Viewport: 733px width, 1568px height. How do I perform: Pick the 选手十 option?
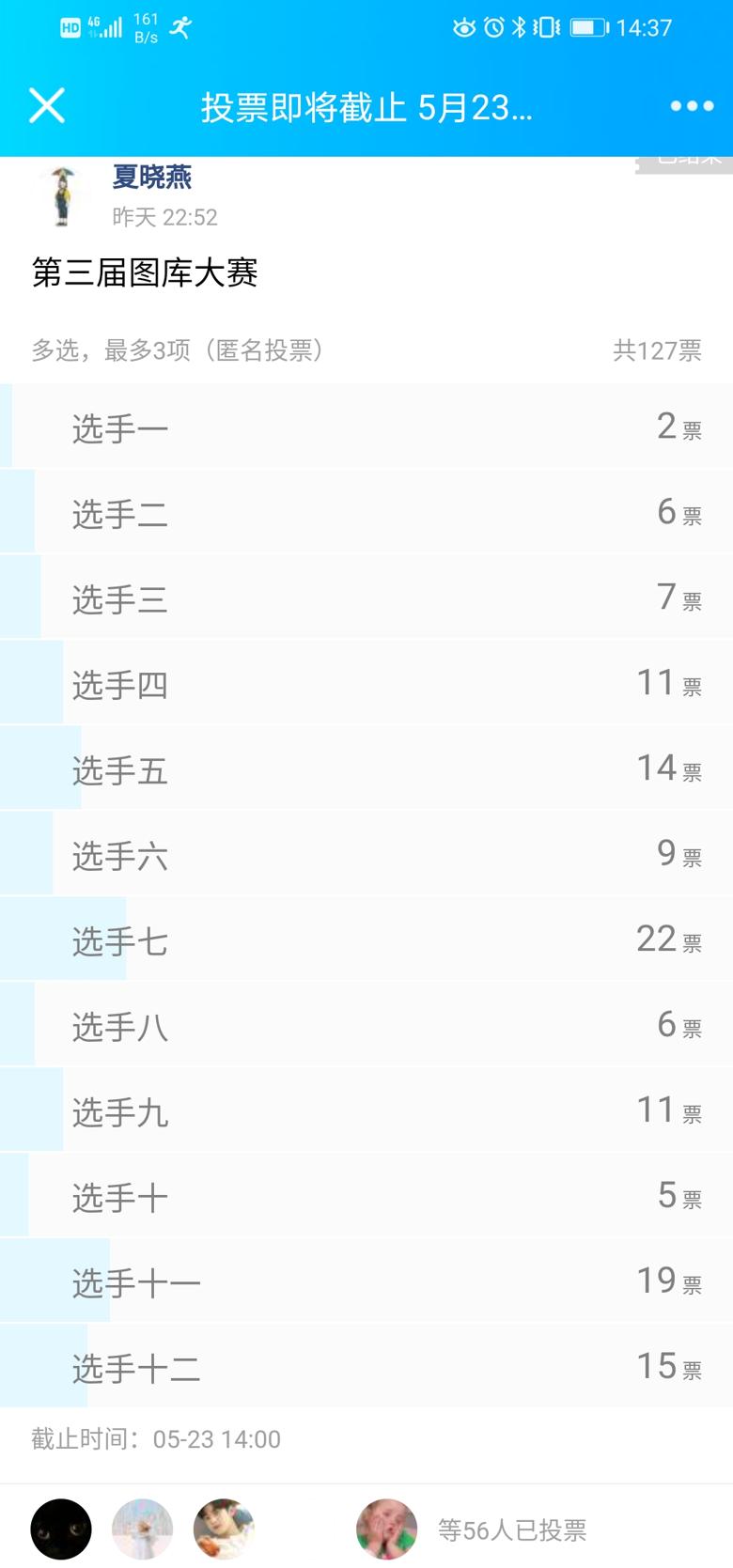click(366, 1197)
